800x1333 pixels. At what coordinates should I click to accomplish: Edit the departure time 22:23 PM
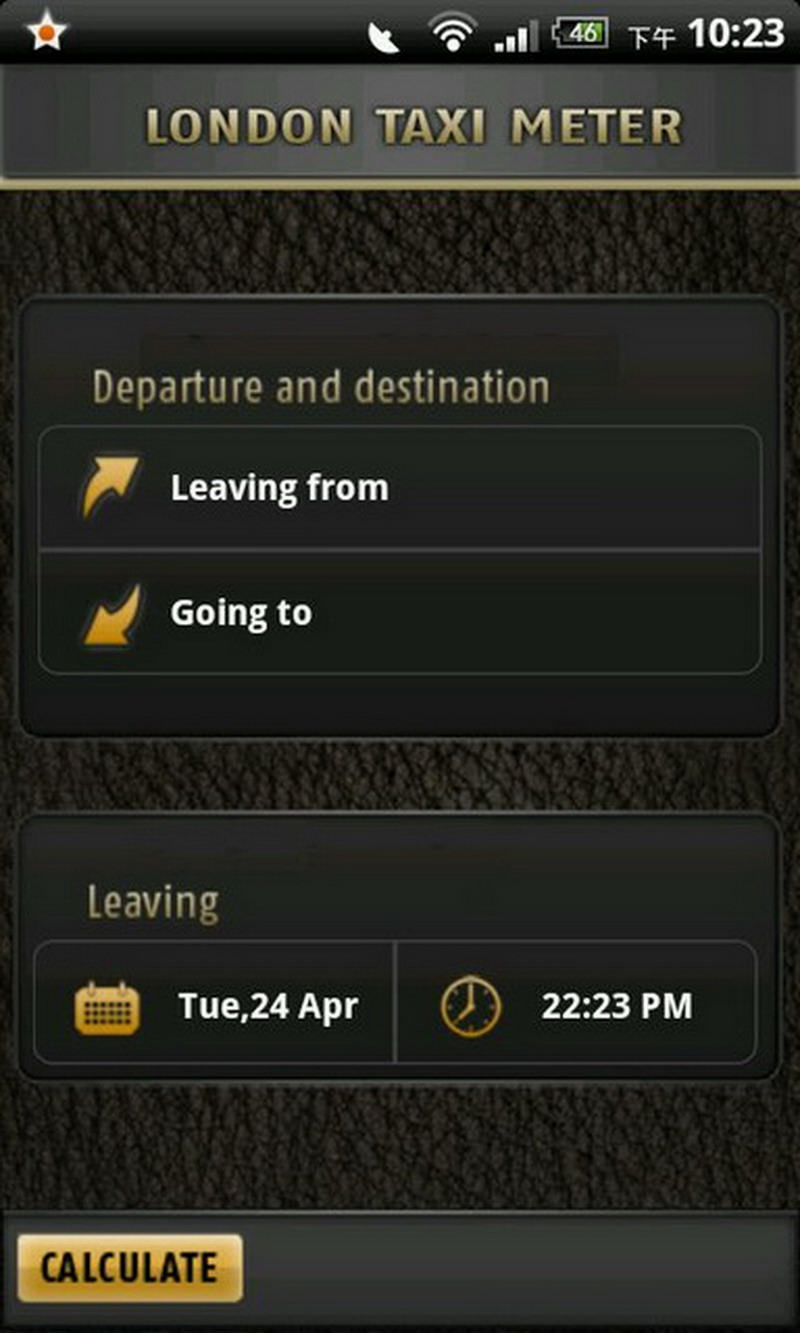coord(576,1004)
